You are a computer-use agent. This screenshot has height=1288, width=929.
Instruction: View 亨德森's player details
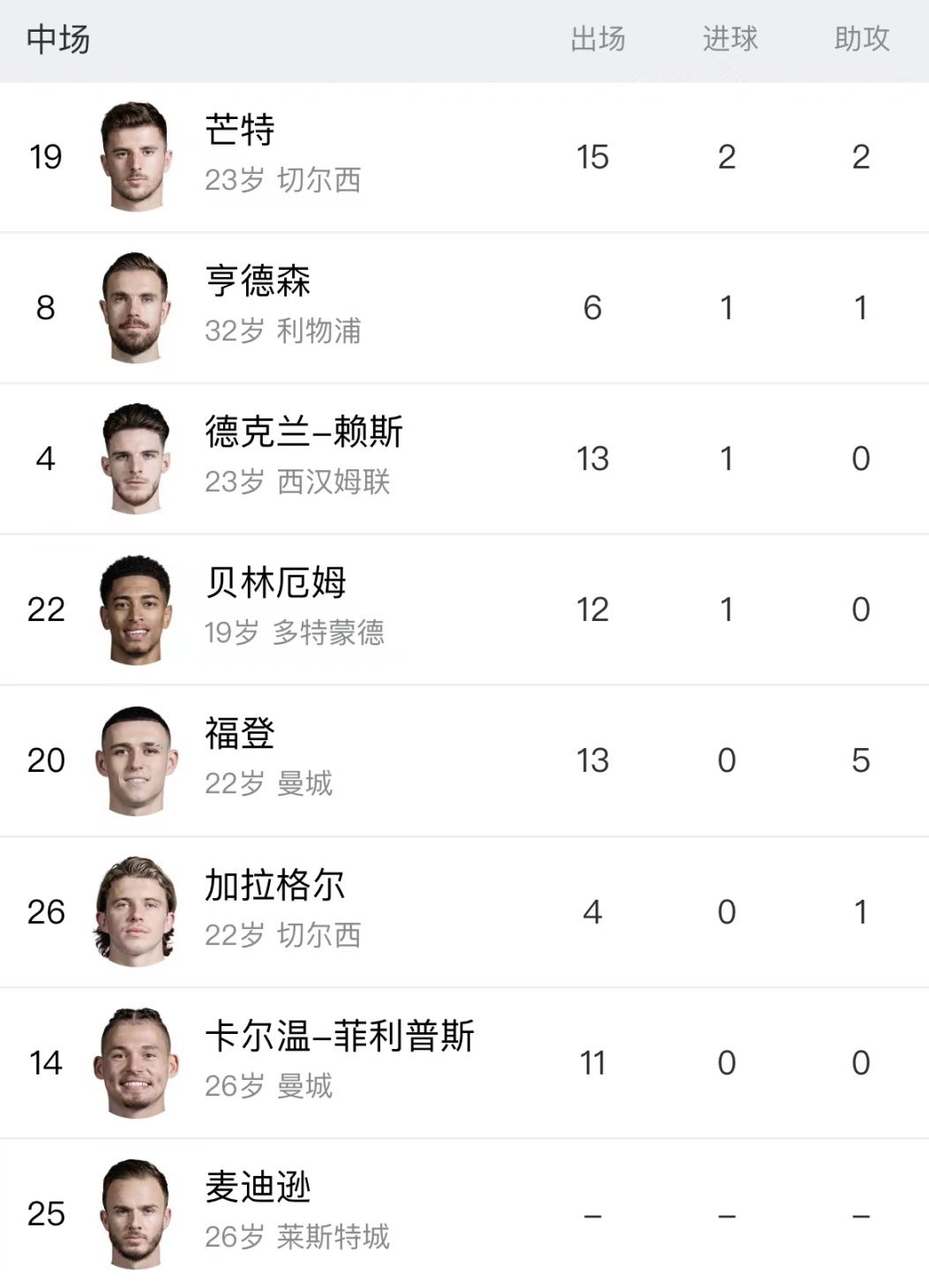[x=258, y=282]
